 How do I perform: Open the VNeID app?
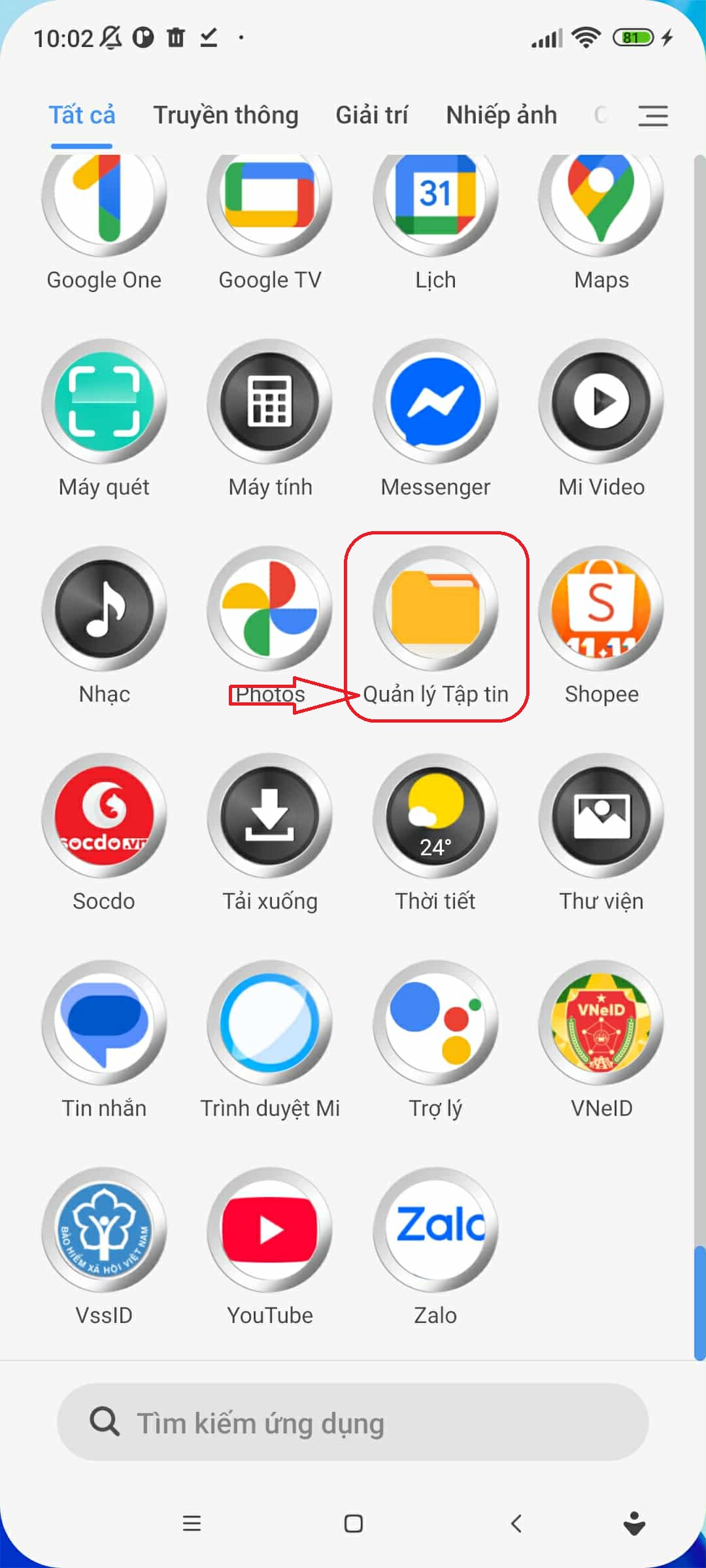(601, 1024)
